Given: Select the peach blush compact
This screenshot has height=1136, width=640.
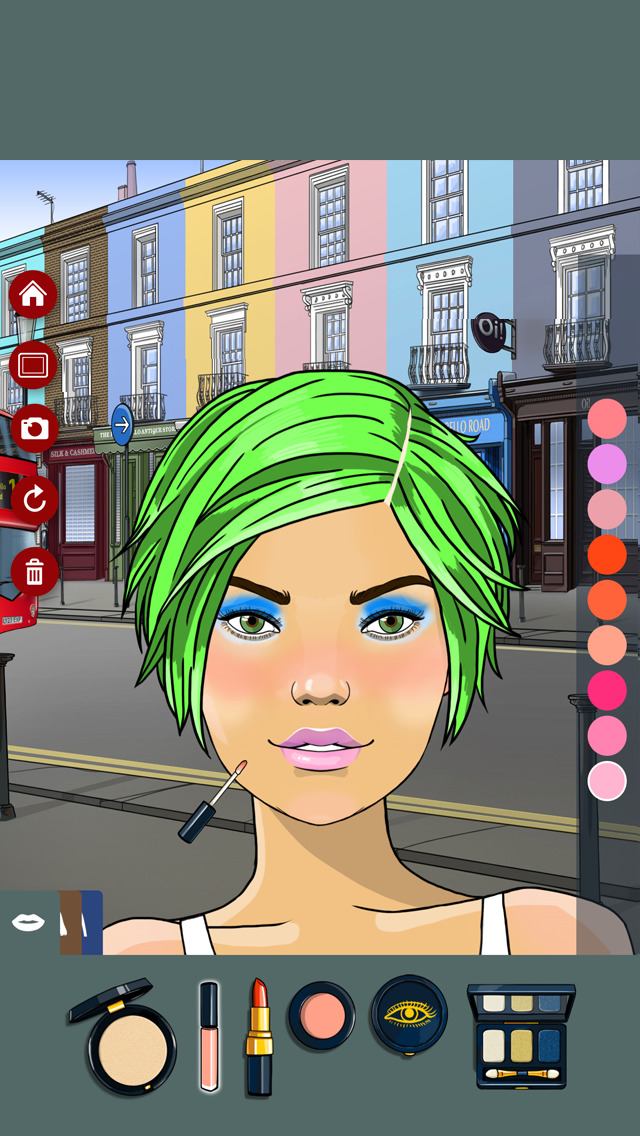Looking at the screenshot, I should click(322, 1016).
